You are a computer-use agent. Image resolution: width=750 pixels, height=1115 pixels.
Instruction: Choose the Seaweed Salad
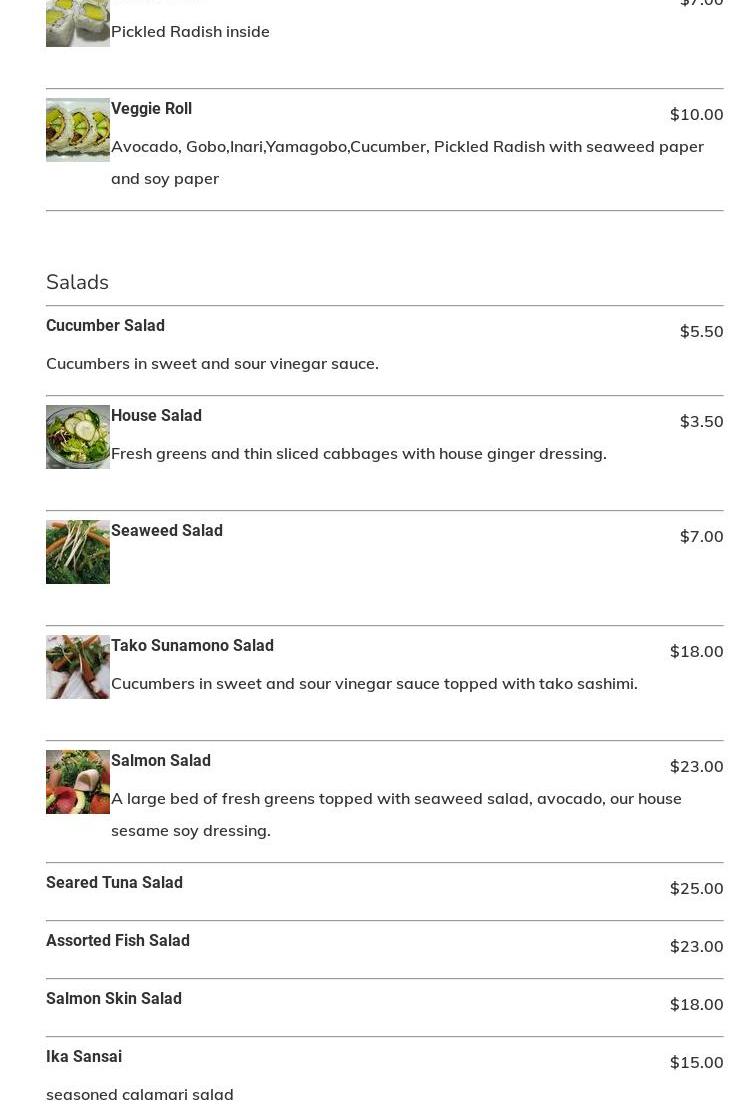pos(166,531)
